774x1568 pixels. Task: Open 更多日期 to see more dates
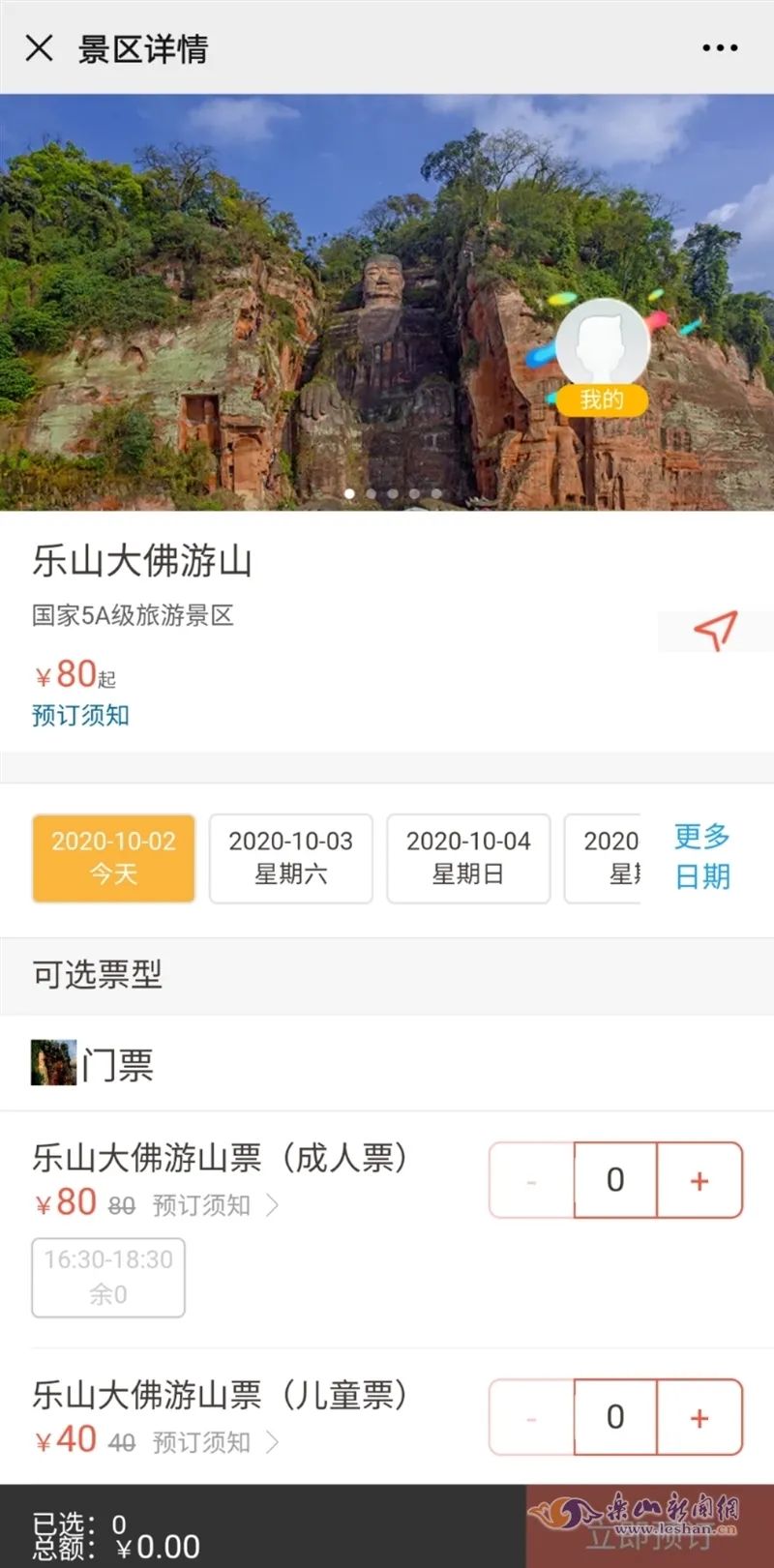702,856
